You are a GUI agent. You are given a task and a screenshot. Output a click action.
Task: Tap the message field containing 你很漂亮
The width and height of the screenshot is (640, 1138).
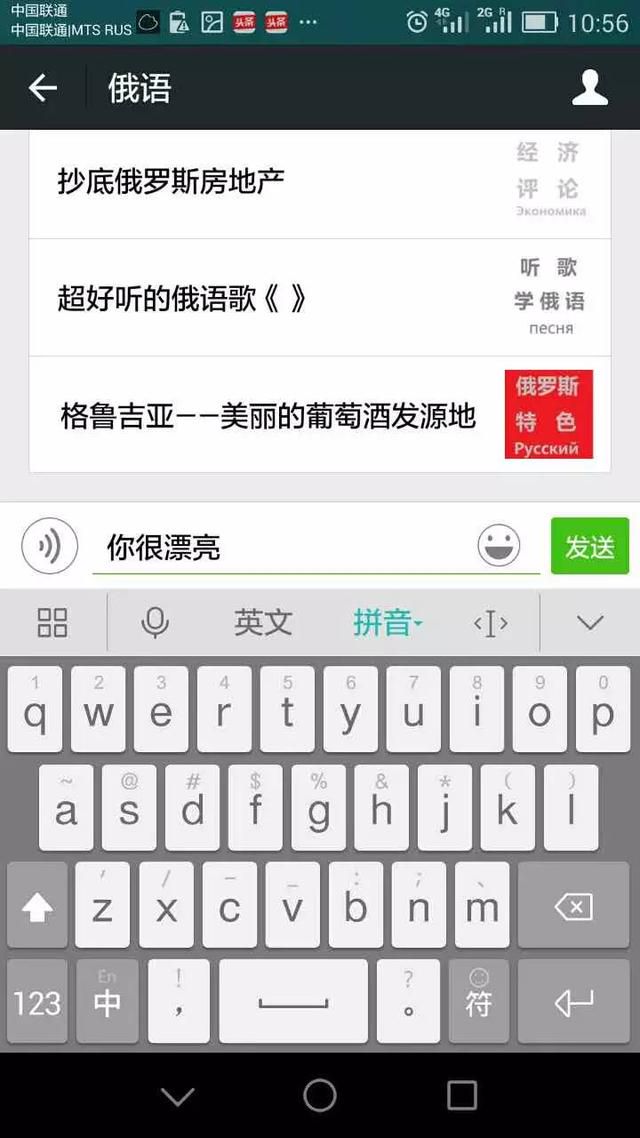283,548
